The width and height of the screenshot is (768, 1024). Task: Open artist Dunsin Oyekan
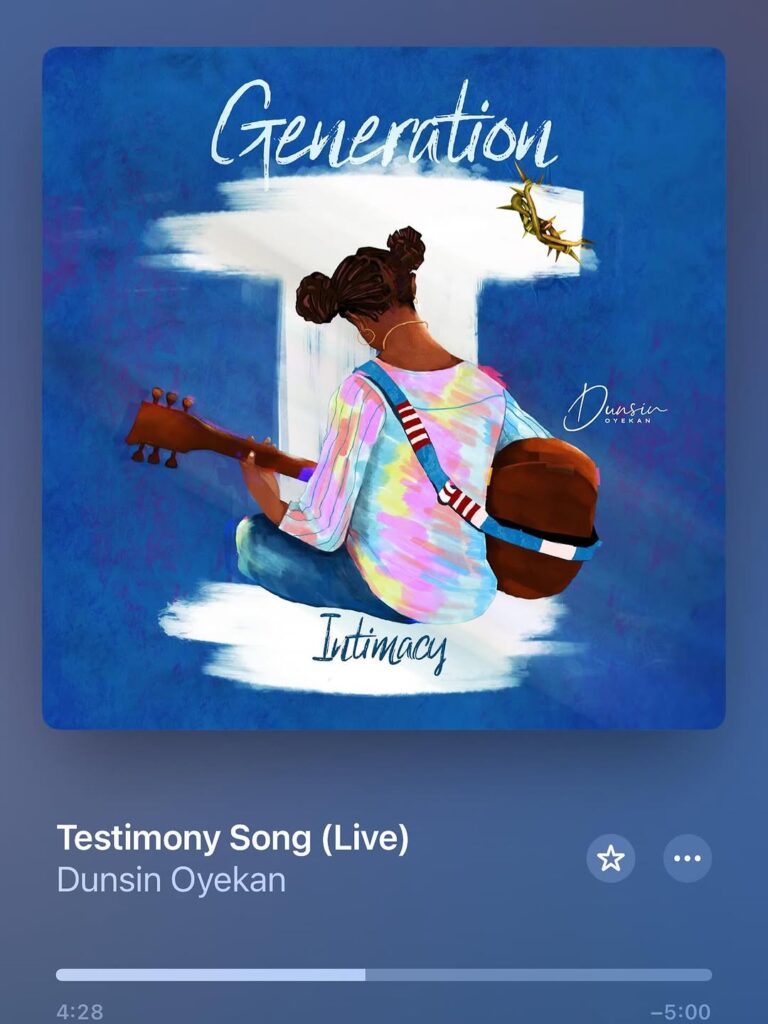[171, 880]
